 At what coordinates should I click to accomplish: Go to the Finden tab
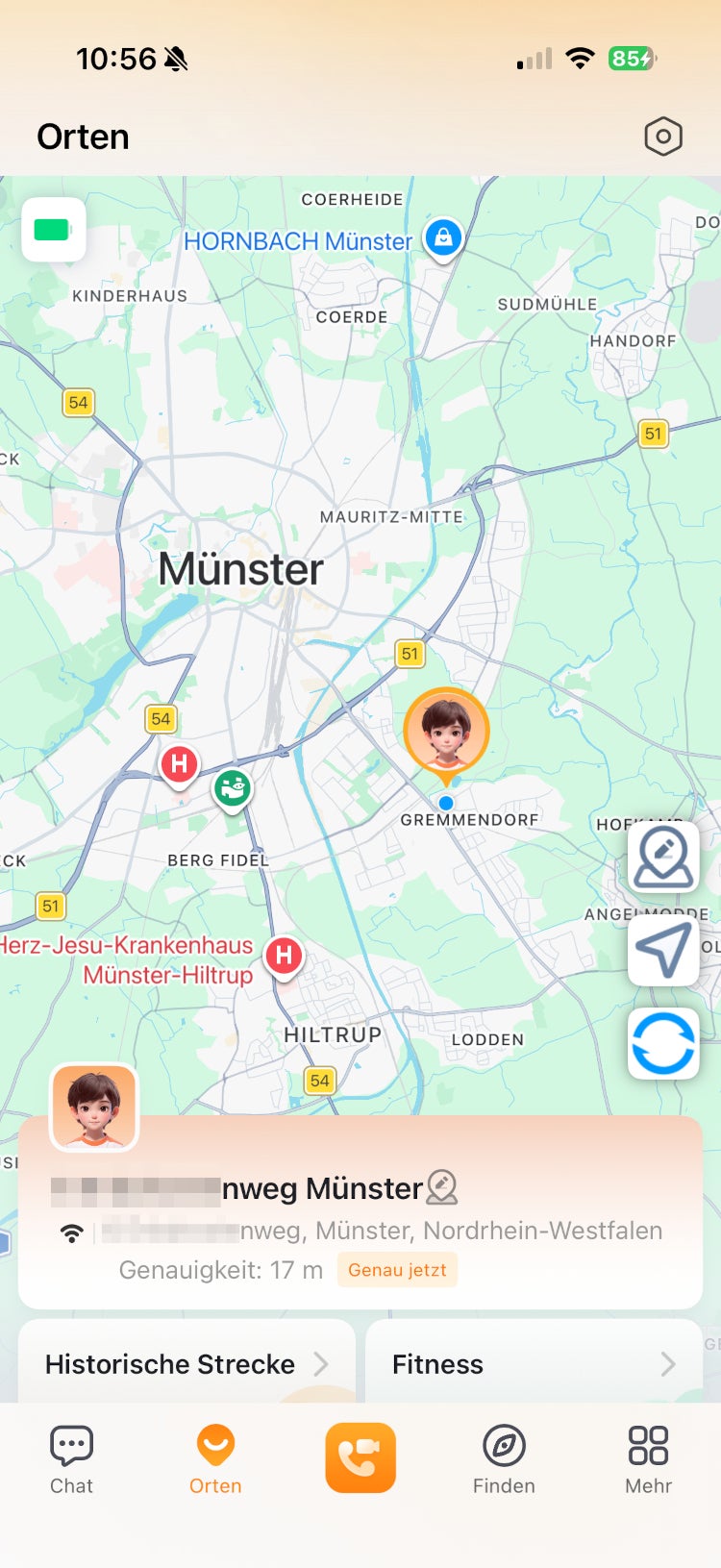point(504,1459)
